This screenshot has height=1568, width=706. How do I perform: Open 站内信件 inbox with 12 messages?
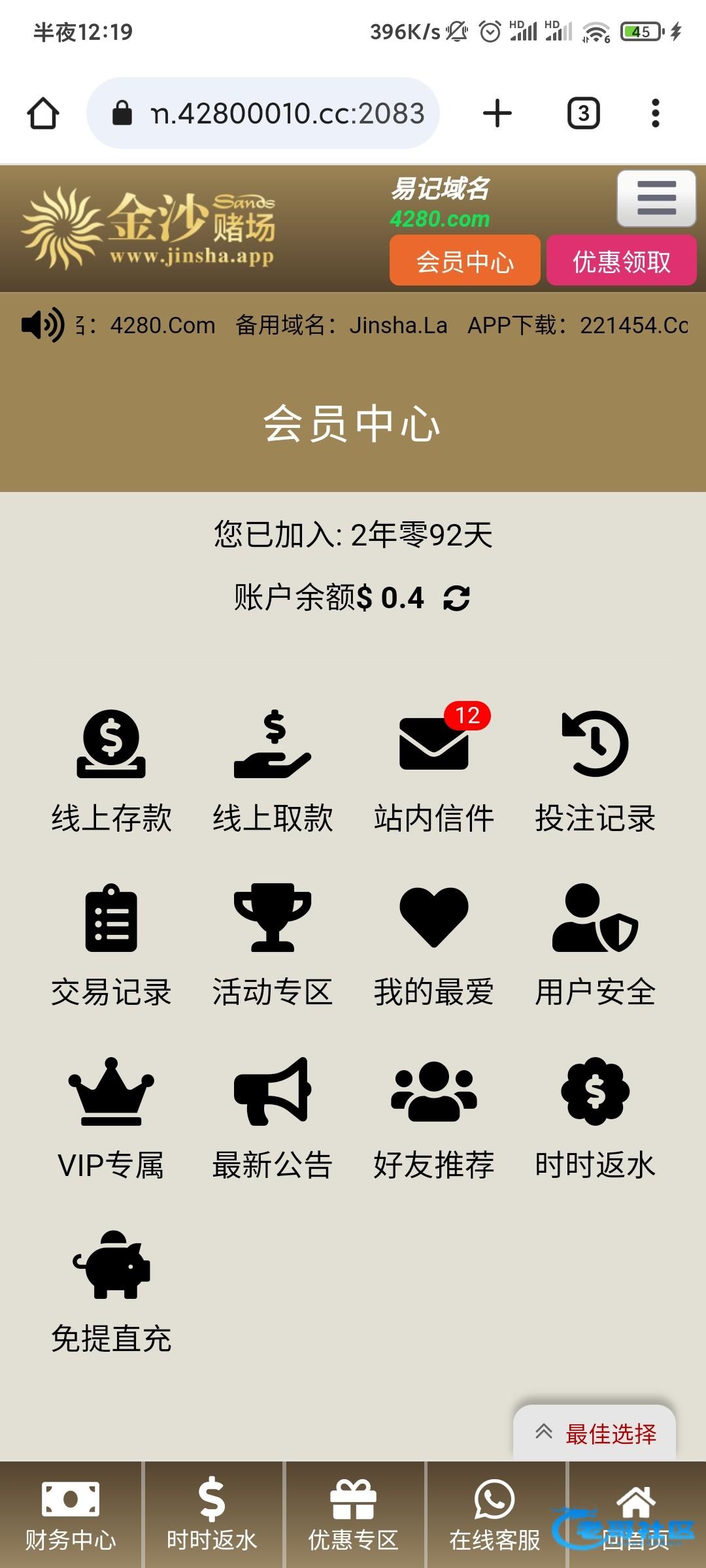click(434, 772)
